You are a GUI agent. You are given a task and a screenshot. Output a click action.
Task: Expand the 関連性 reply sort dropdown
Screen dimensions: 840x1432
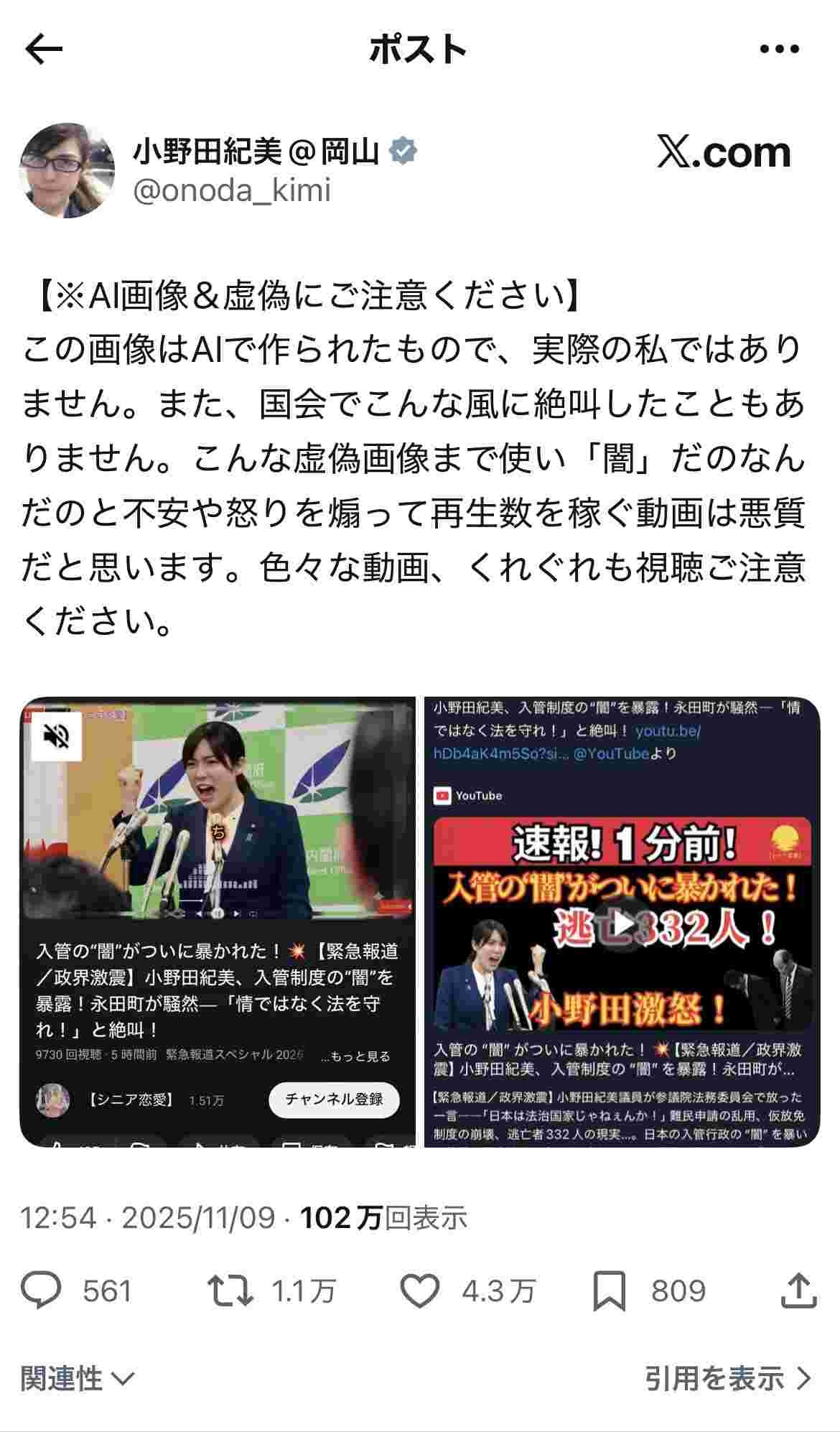(78, 1378)
